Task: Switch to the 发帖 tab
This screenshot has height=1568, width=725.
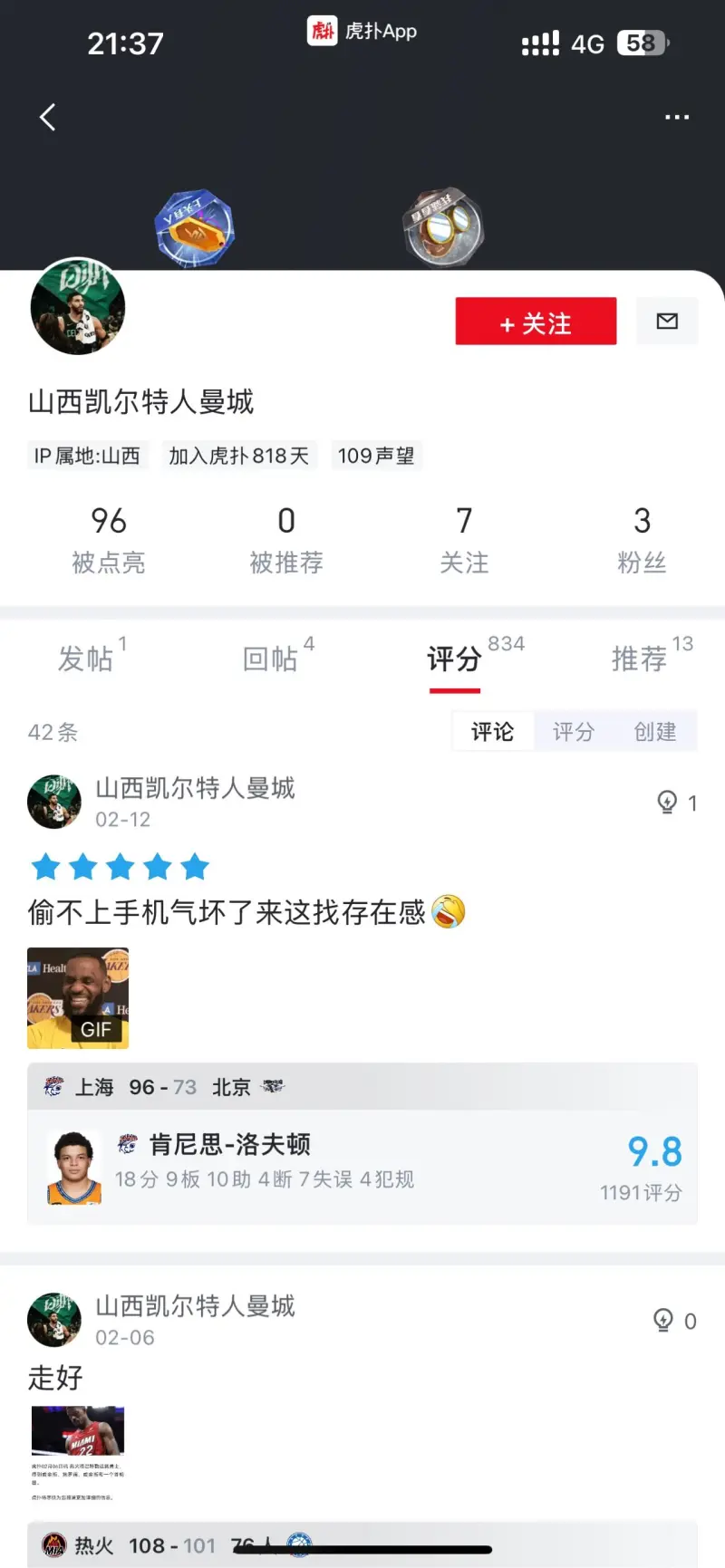Action: click(x=87, y=659)
